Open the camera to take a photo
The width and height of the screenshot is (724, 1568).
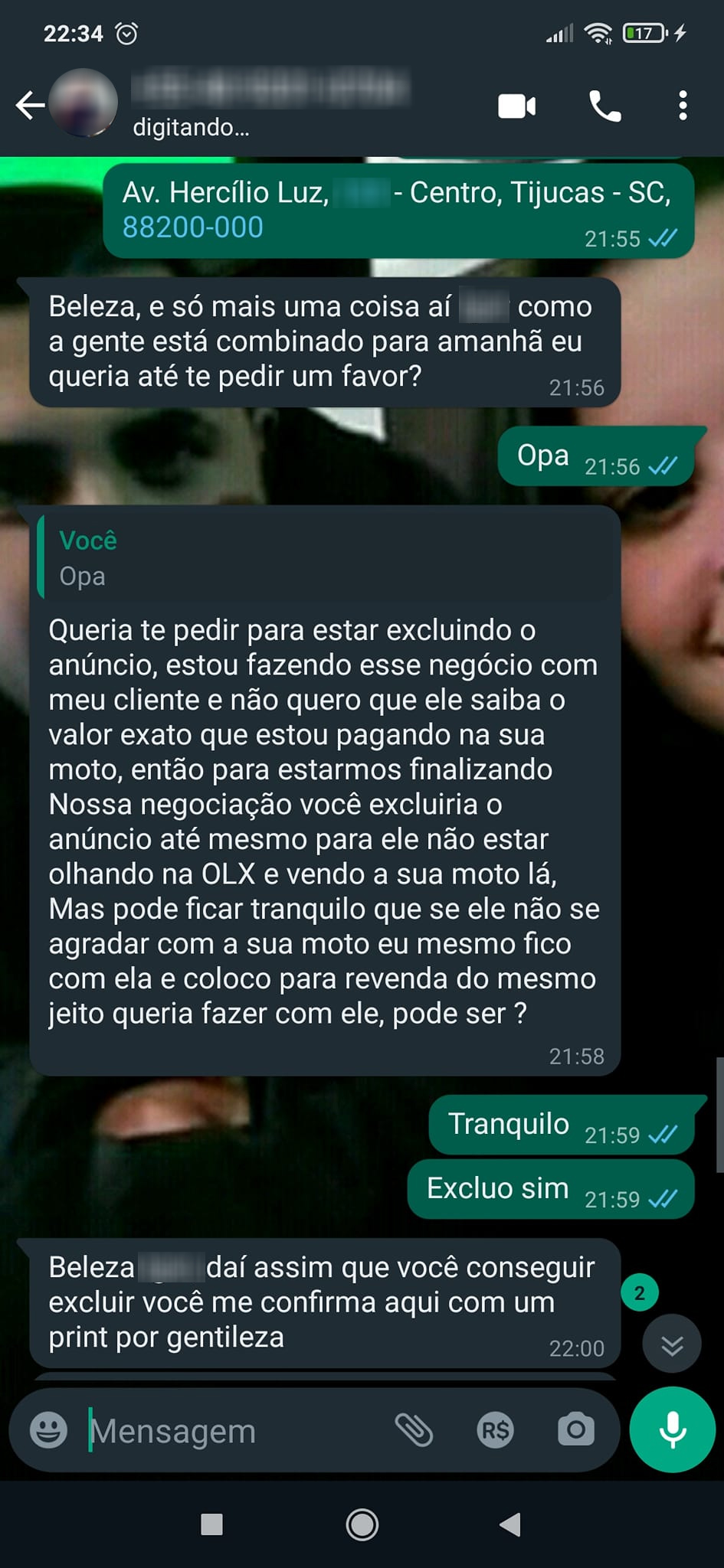point(576,1429)
